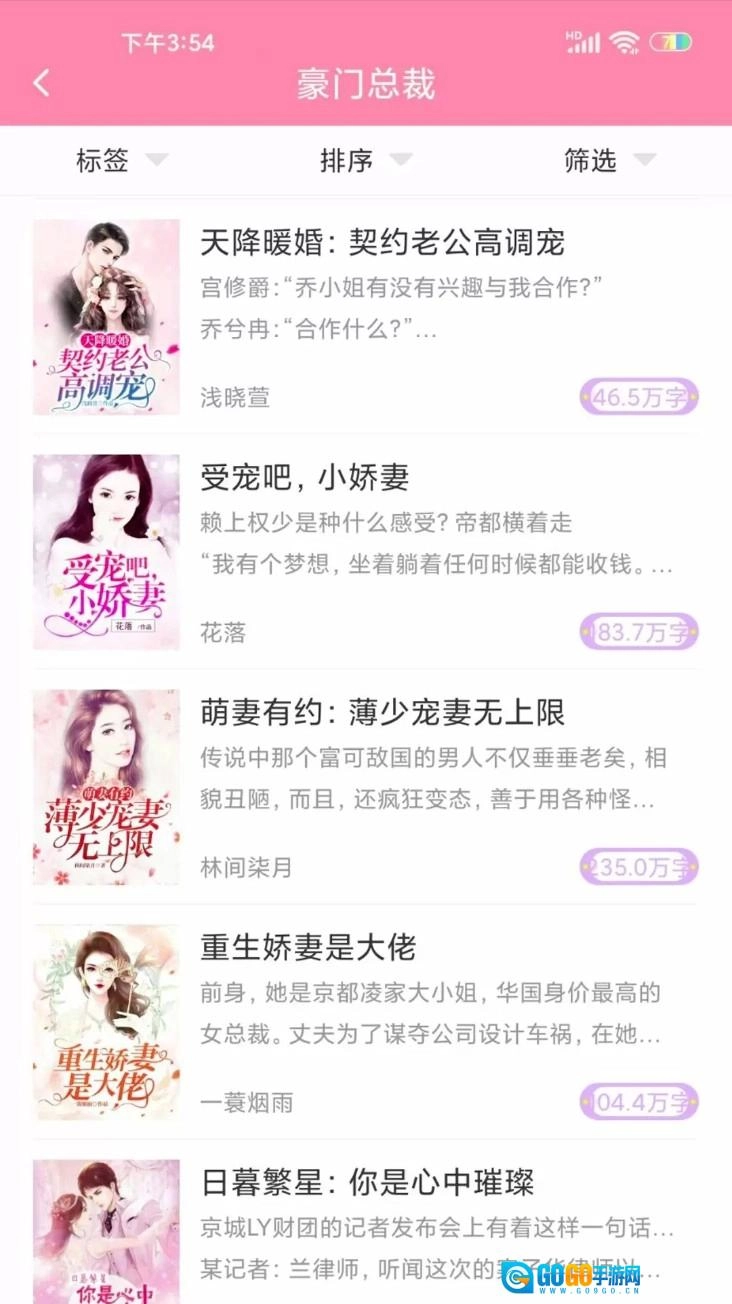Image resolution: width=732 pixels, height=1304 pixels.
Task: Open the 排序 sort dropdown
Action: pyautogui.click(x=365, y=161)
